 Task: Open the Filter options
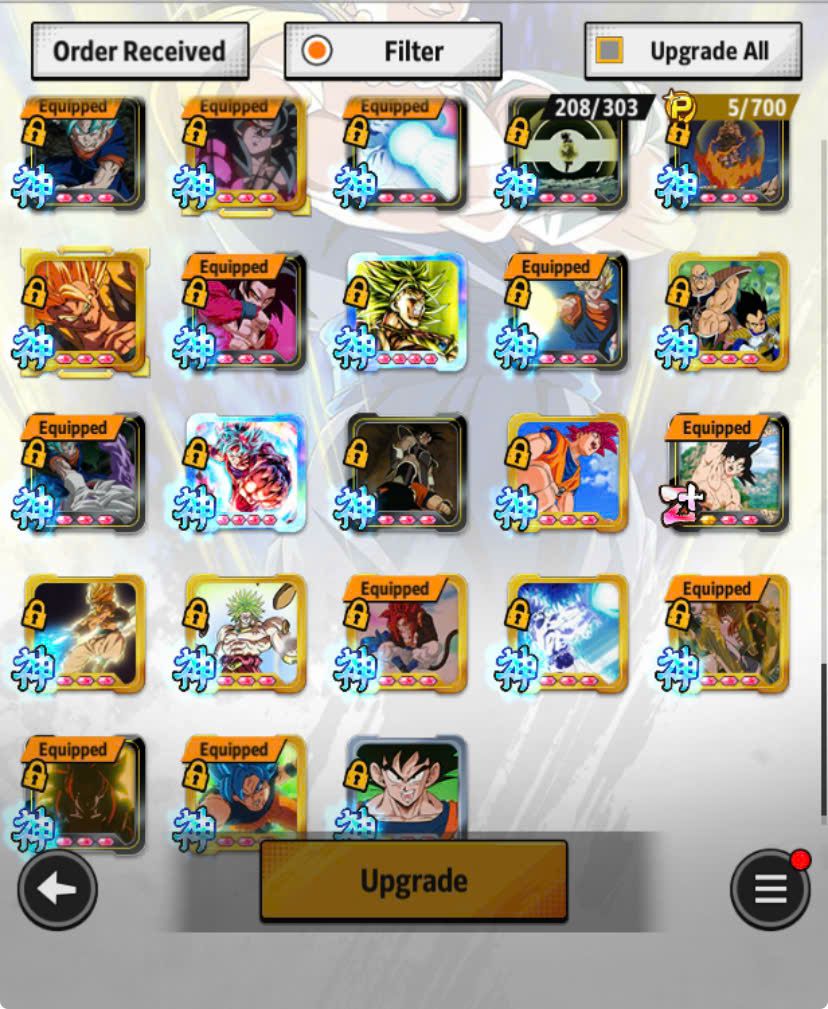(x=392, y=51)
